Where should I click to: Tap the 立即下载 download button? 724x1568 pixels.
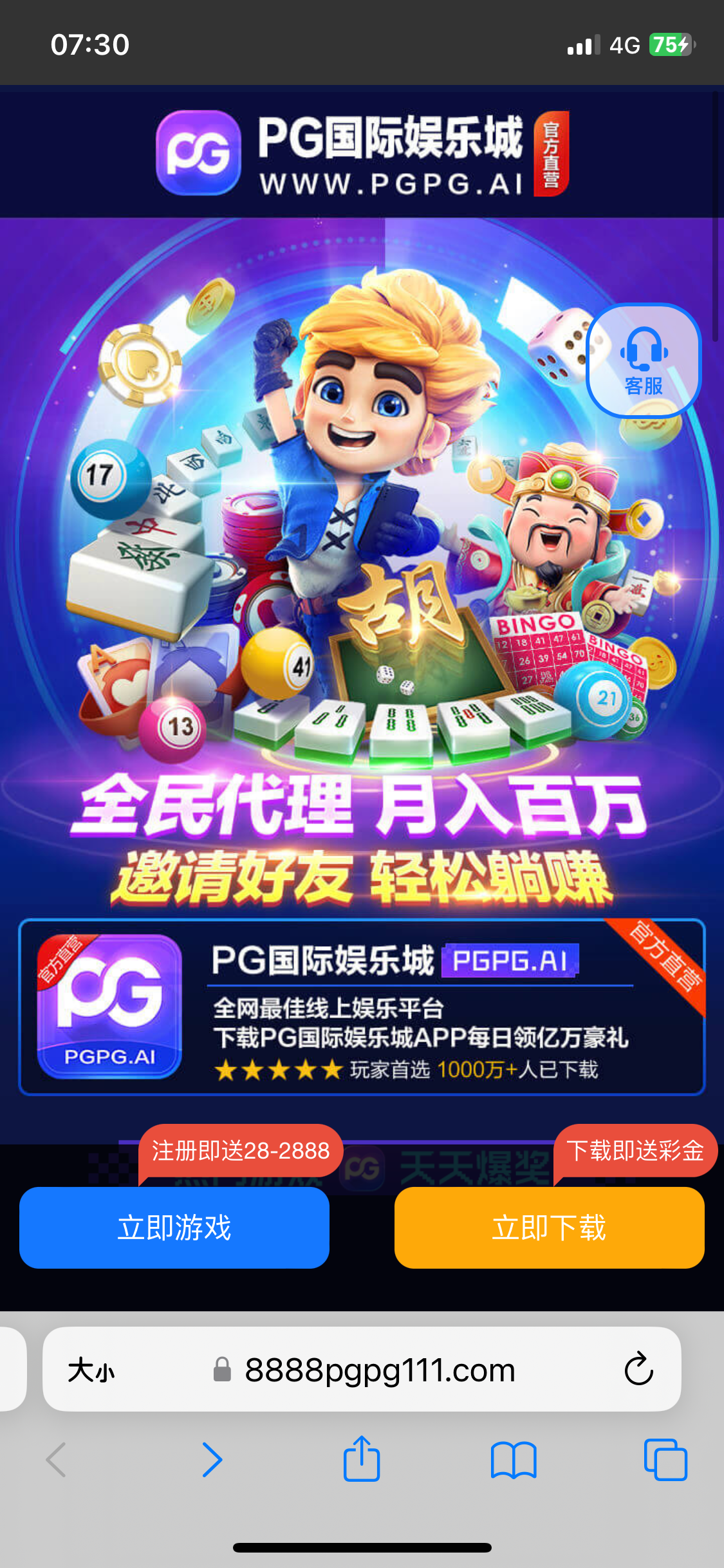549,1227
